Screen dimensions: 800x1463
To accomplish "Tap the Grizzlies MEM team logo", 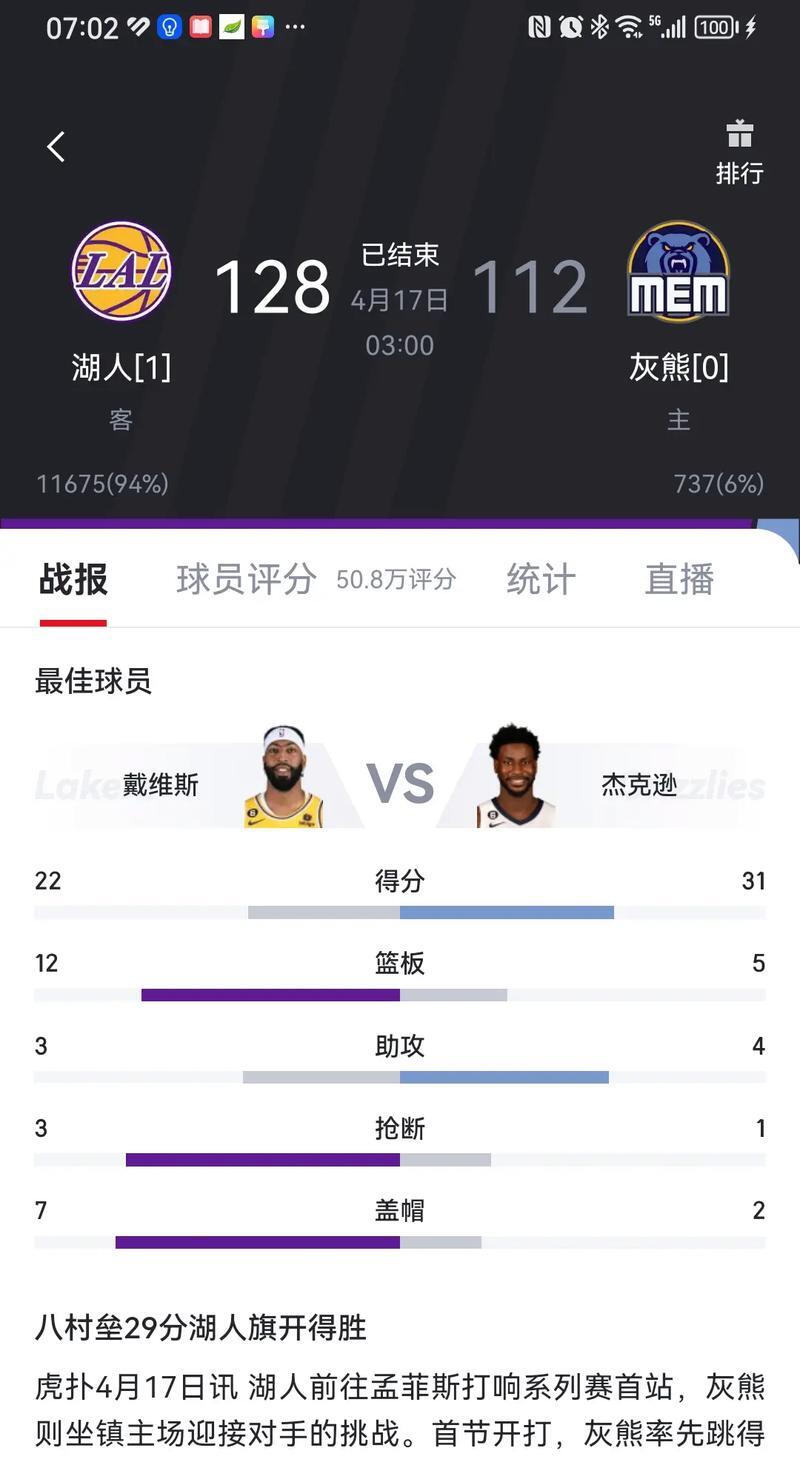I will [678, 270].
